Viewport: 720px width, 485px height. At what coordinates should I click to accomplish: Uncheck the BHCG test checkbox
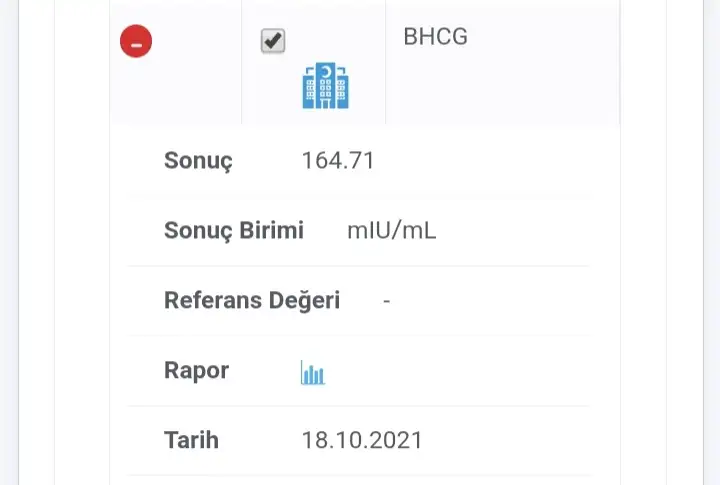[x=273, y=40]
